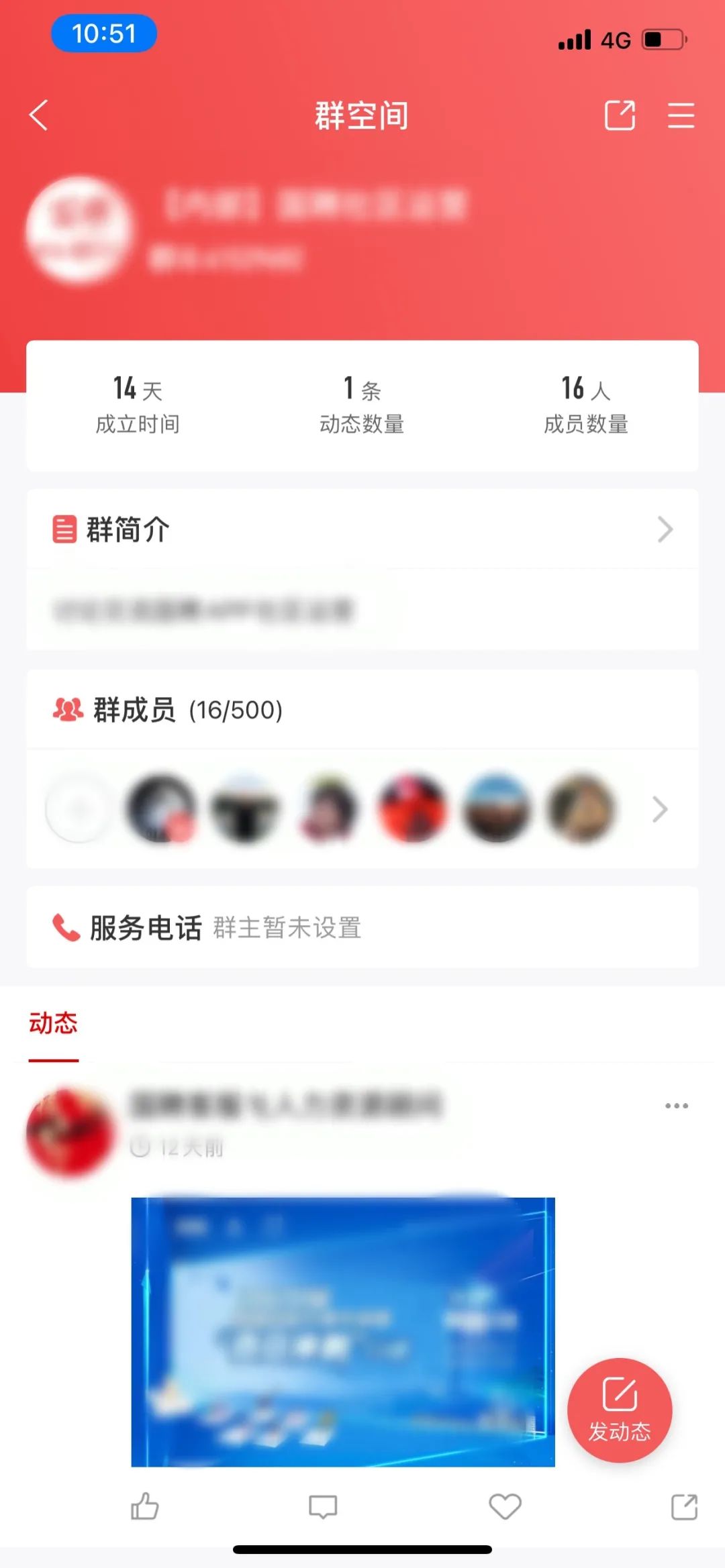Image resolution: width=725 pixels, height=1568 pixels.
Task: Share the group space from the top bar
Action: tap(620, 115)
